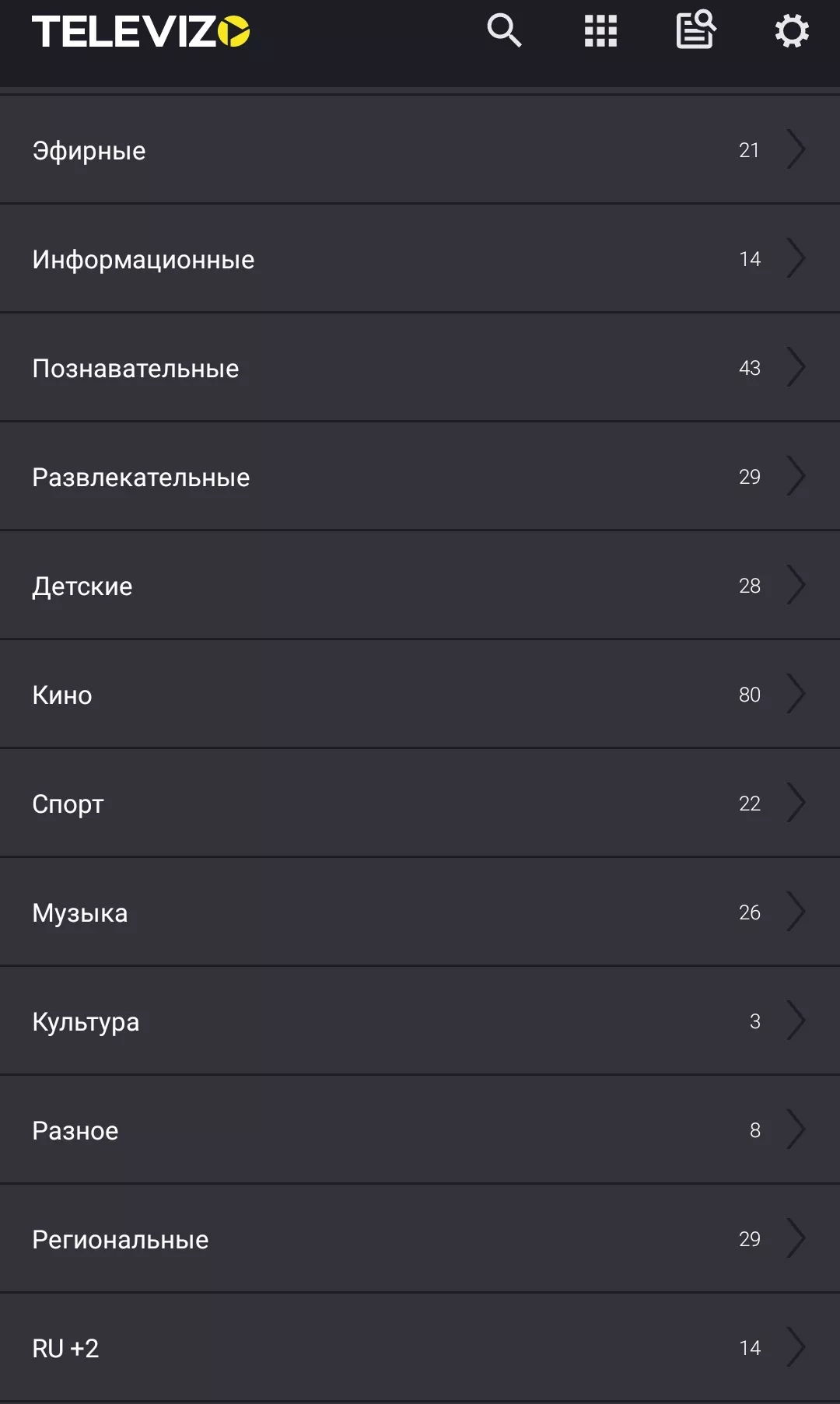Screen dimensions: 840x1404
Task: Browse the Региональные channels
Action: pos(420,1239)
